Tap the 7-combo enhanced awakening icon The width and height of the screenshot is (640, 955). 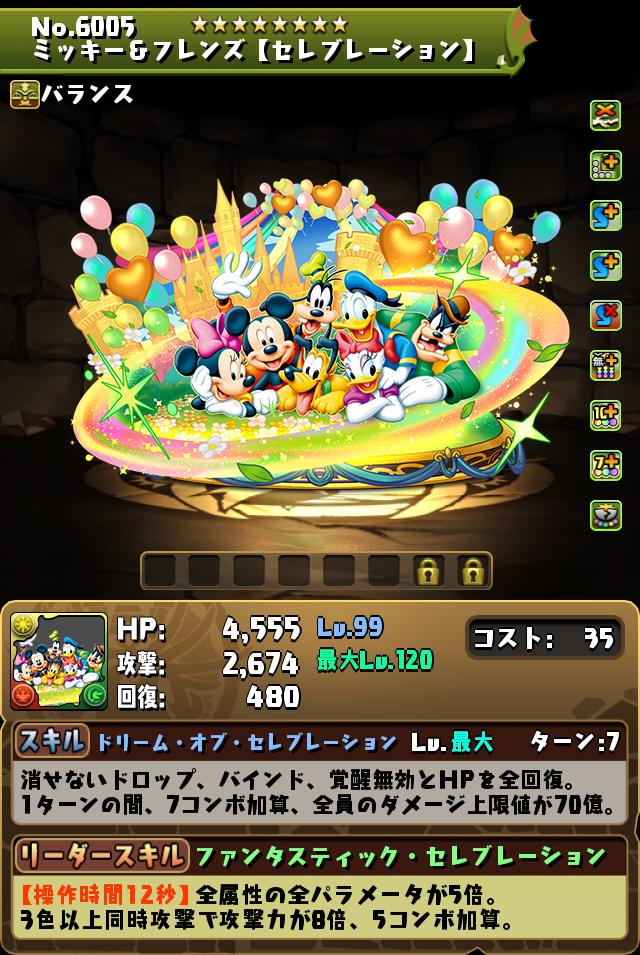tap(605, 465)
